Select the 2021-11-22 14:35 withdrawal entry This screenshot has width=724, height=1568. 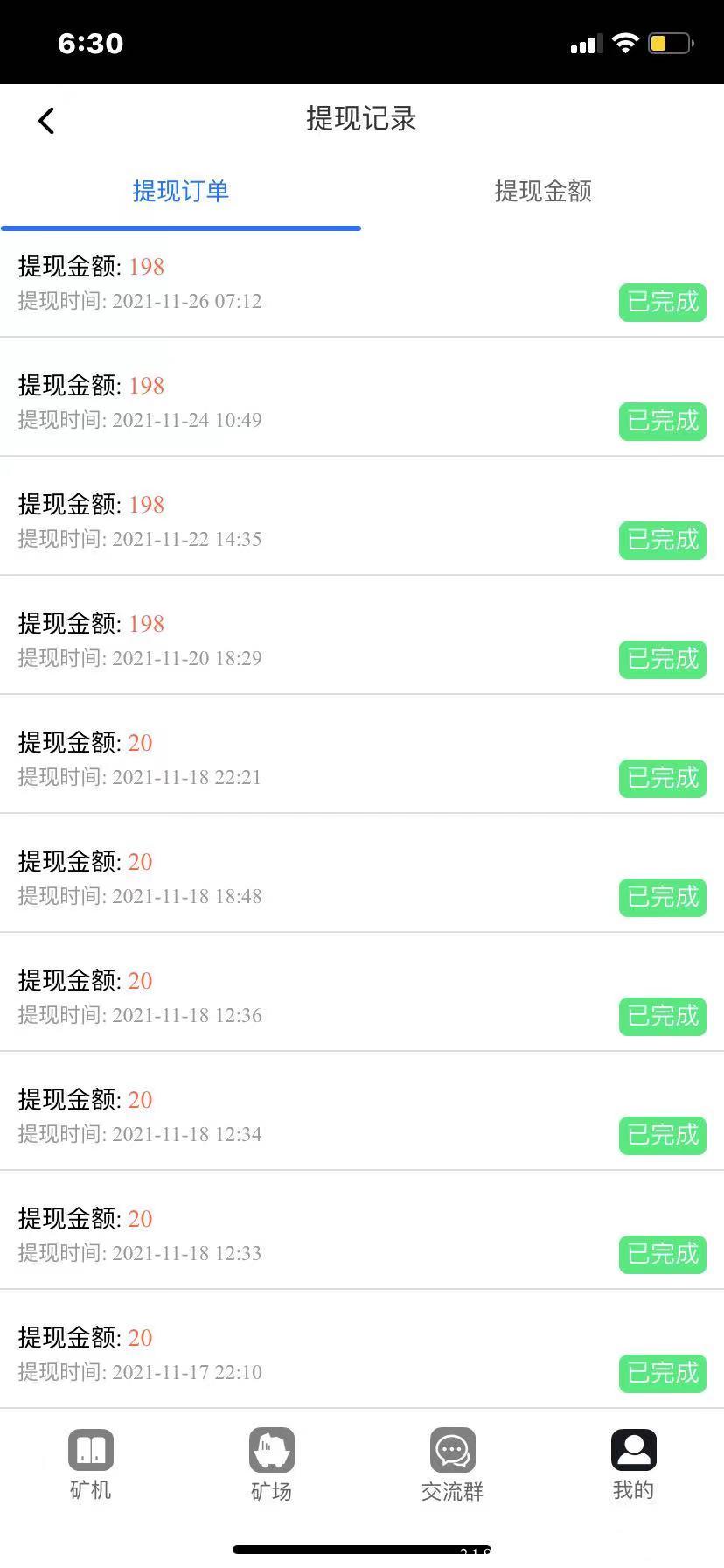262,520
